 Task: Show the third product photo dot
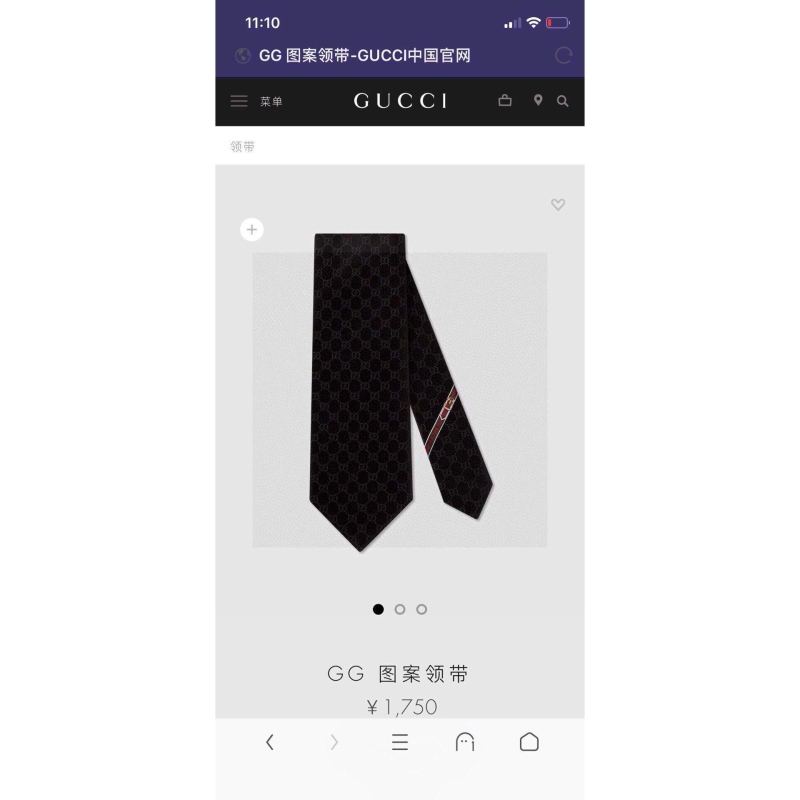422,609
